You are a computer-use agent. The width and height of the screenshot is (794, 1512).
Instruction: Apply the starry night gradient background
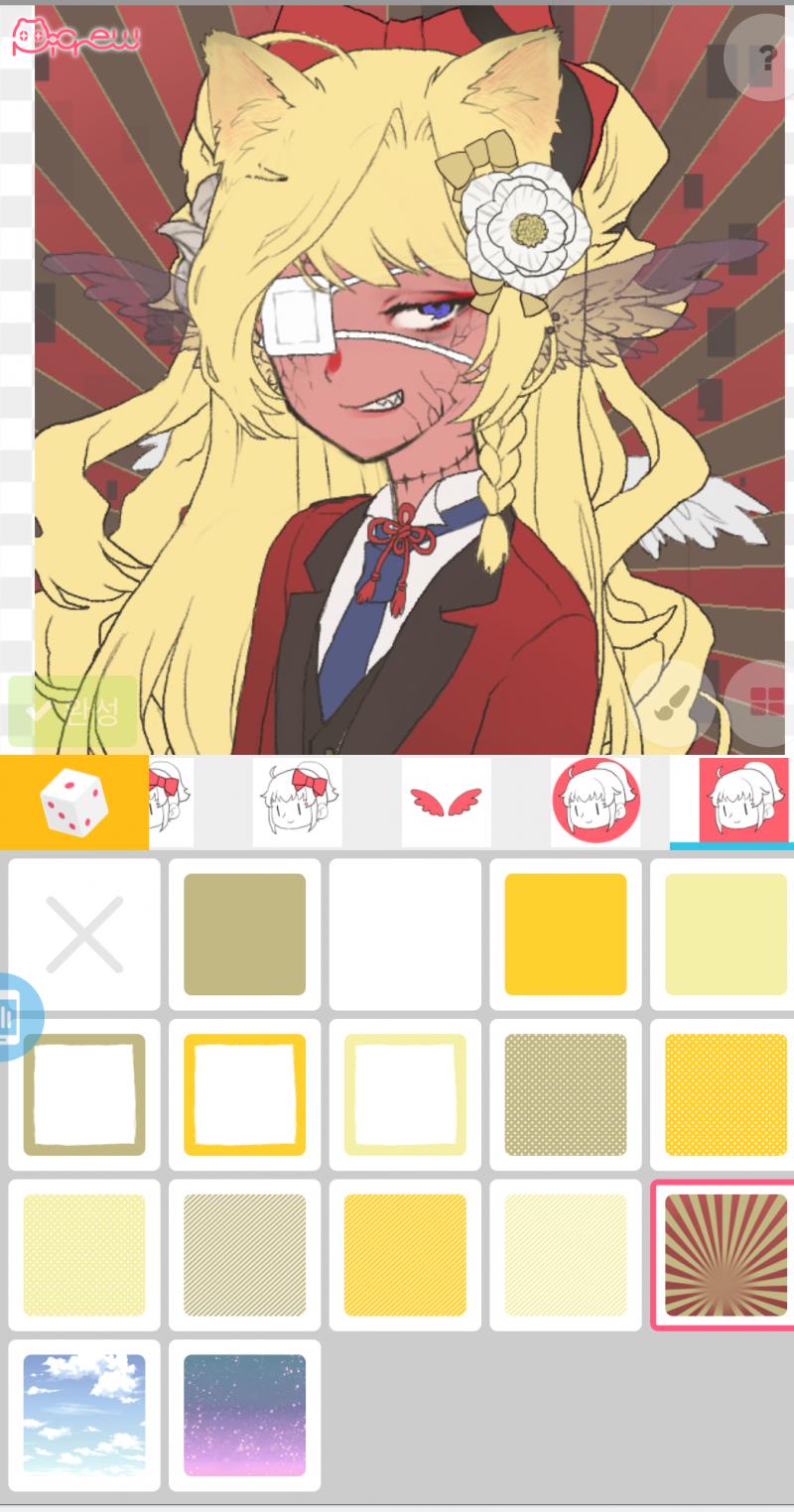(x=244, y=1415)
